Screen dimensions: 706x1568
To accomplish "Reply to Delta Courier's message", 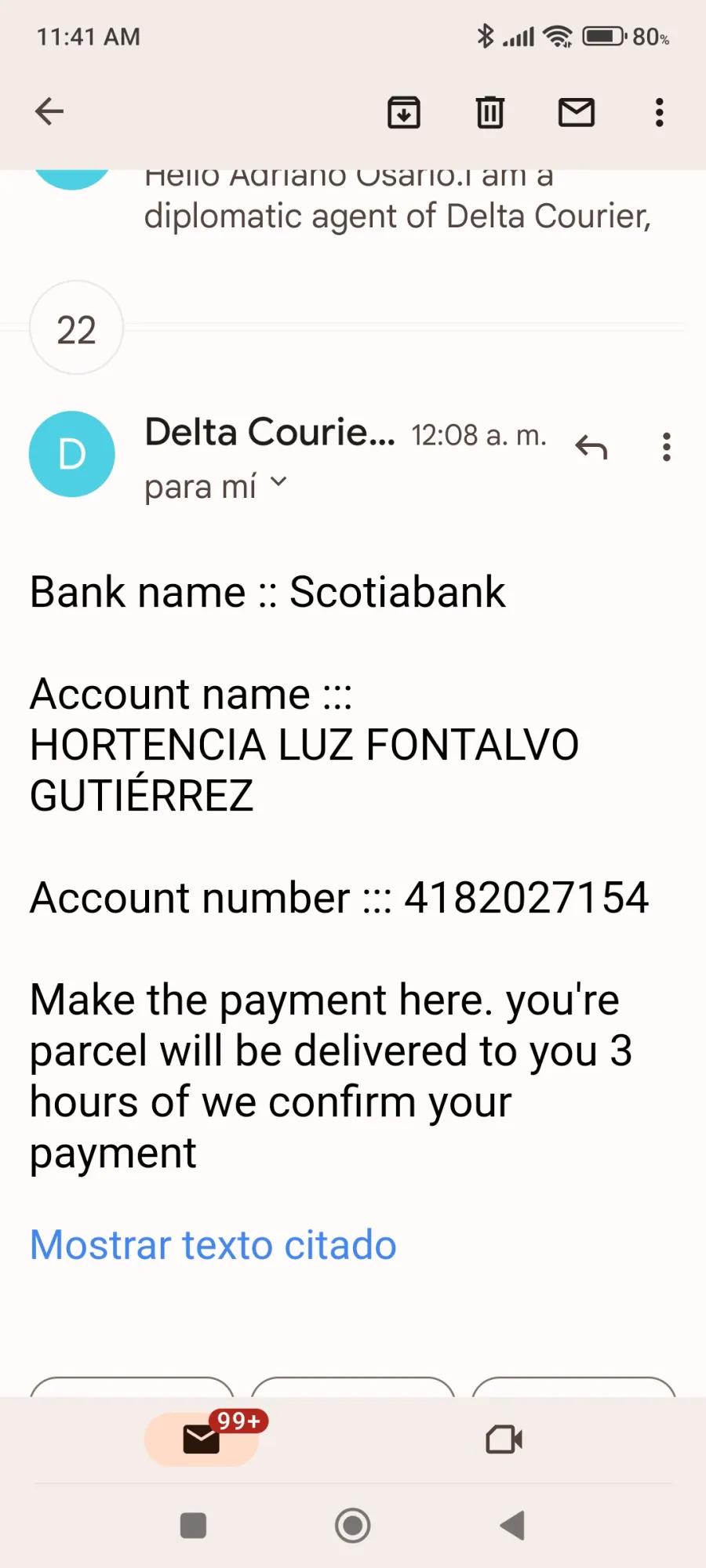I will [x=591, y=447].
